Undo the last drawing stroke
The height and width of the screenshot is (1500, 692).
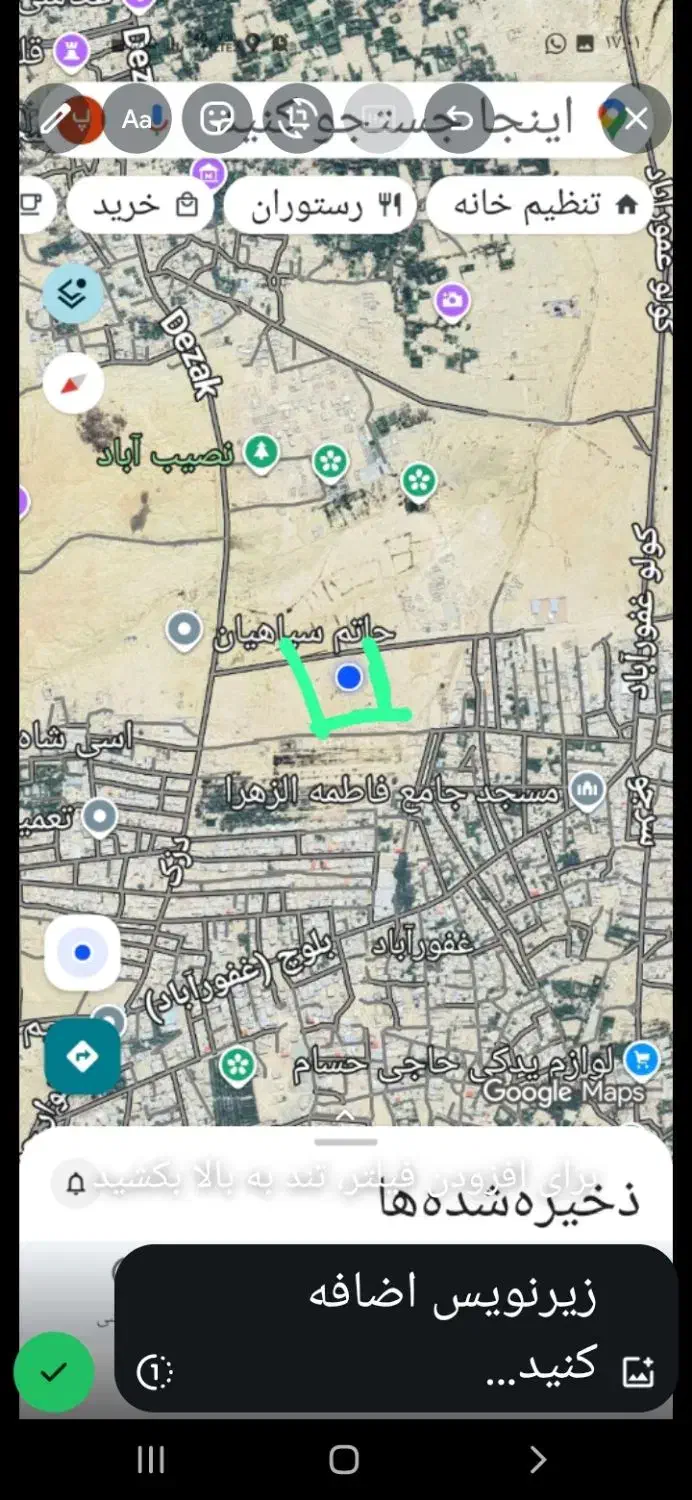[x=459, y=119]
